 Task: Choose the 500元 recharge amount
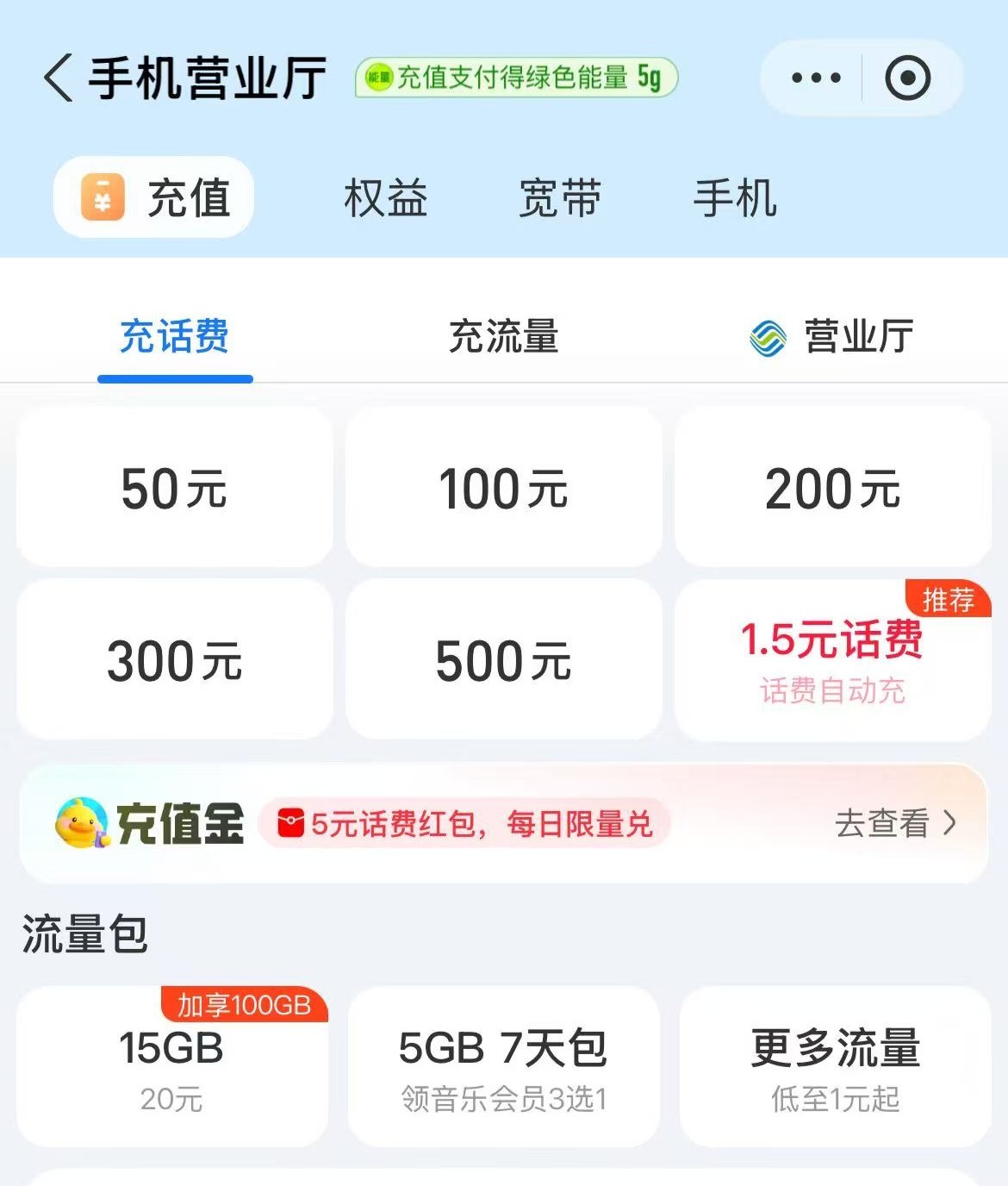pos(503,660)
